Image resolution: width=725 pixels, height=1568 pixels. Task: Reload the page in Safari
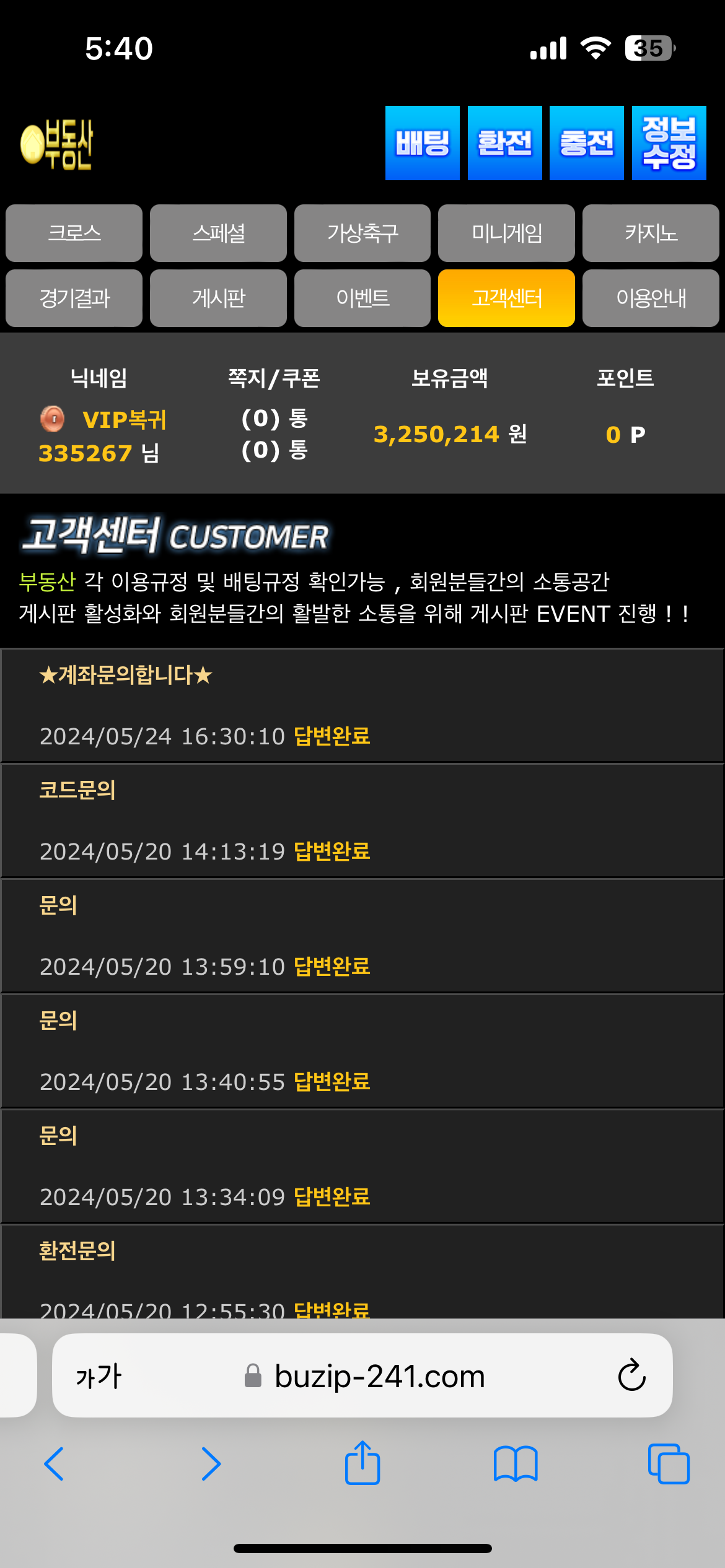click(x=631, y=1375)
